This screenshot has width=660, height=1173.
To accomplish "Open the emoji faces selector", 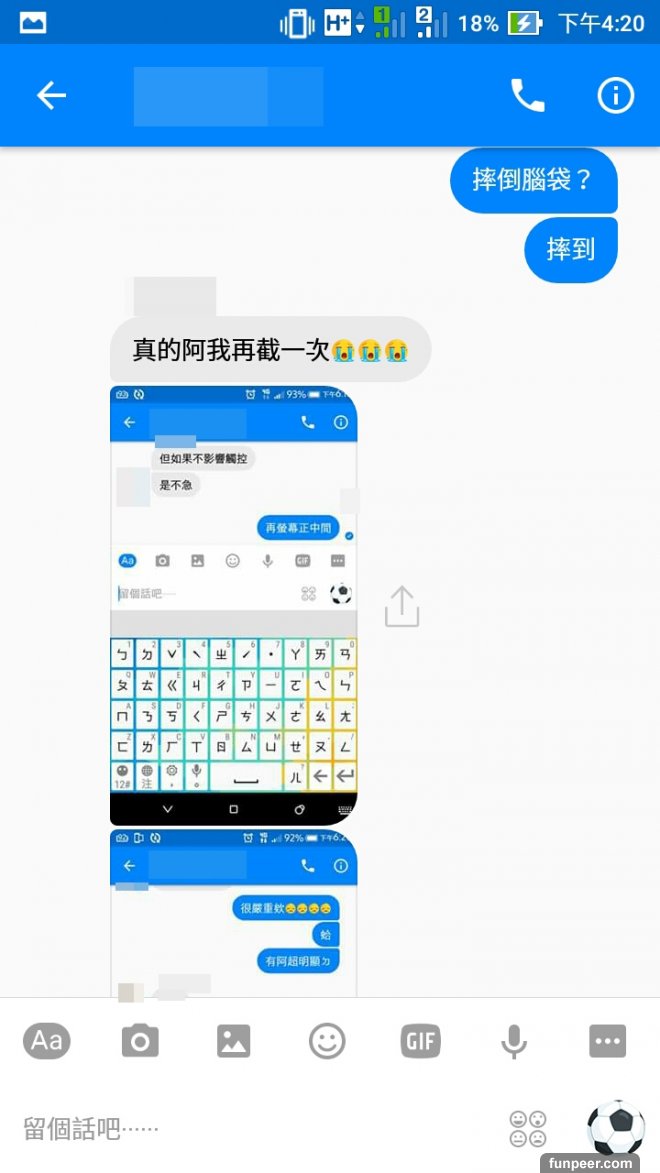I will [x=528, y=1129].
